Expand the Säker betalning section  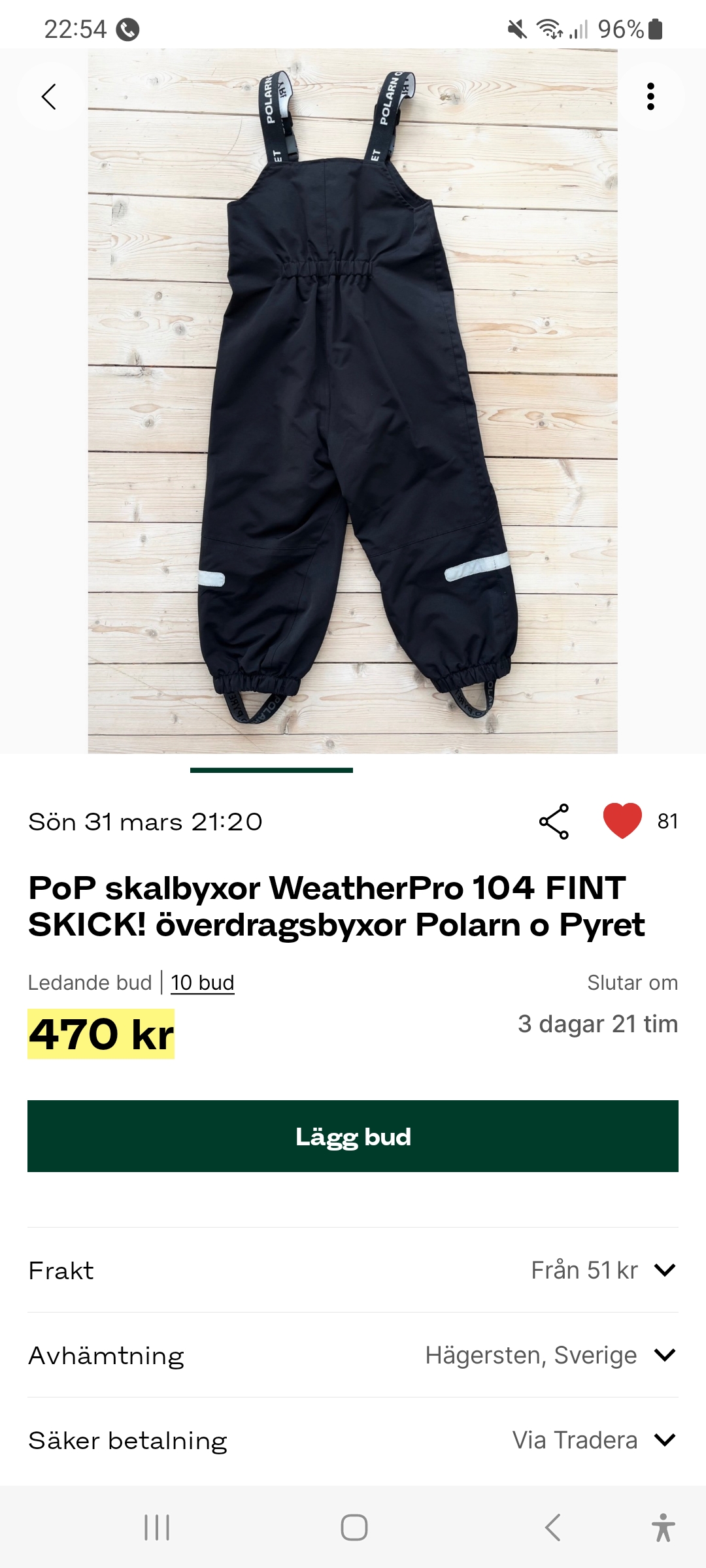(x=664, y=1440)
